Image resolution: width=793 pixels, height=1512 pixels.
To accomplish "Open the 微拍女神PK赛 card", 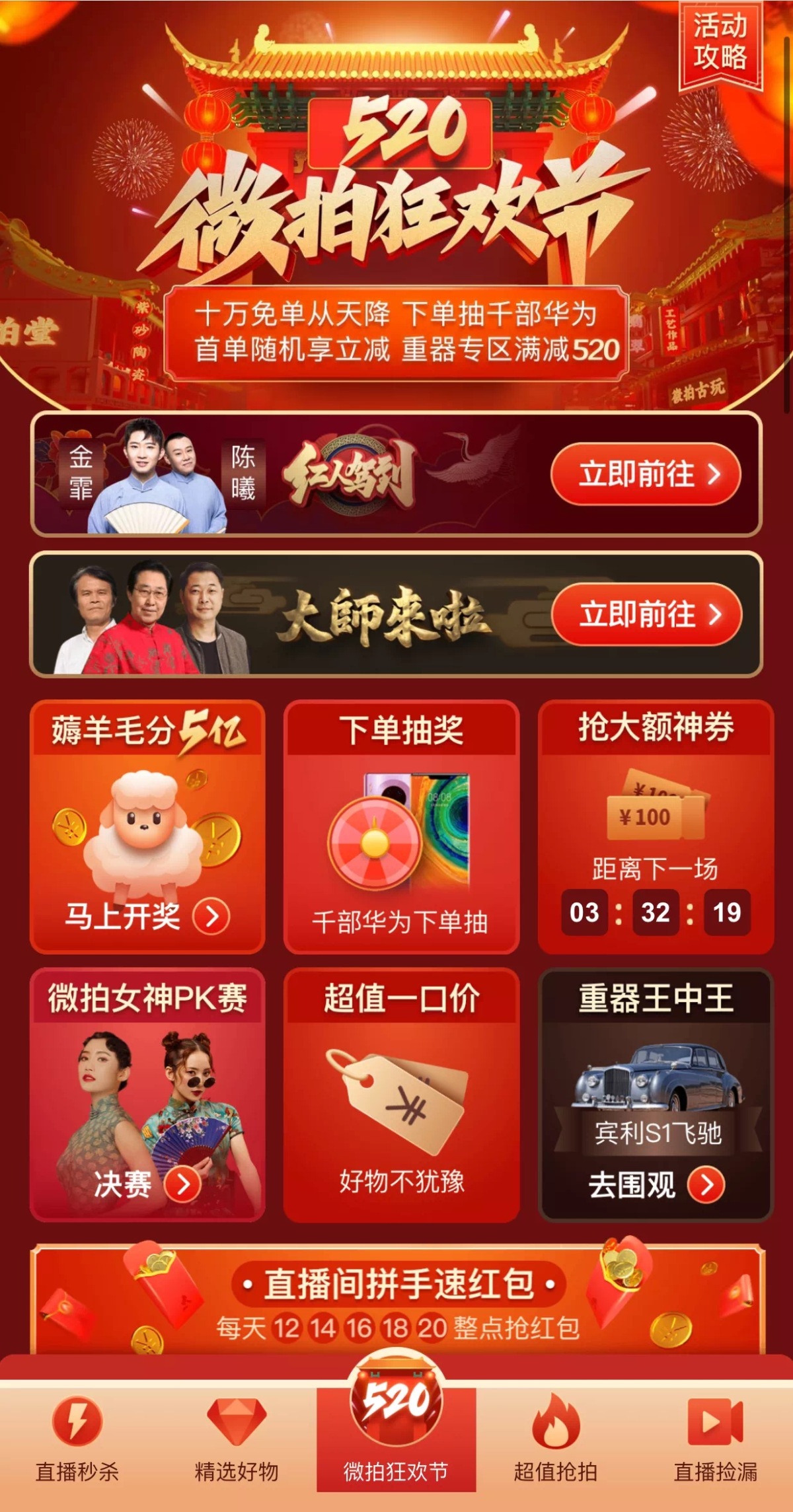I will pos(147,1095).
